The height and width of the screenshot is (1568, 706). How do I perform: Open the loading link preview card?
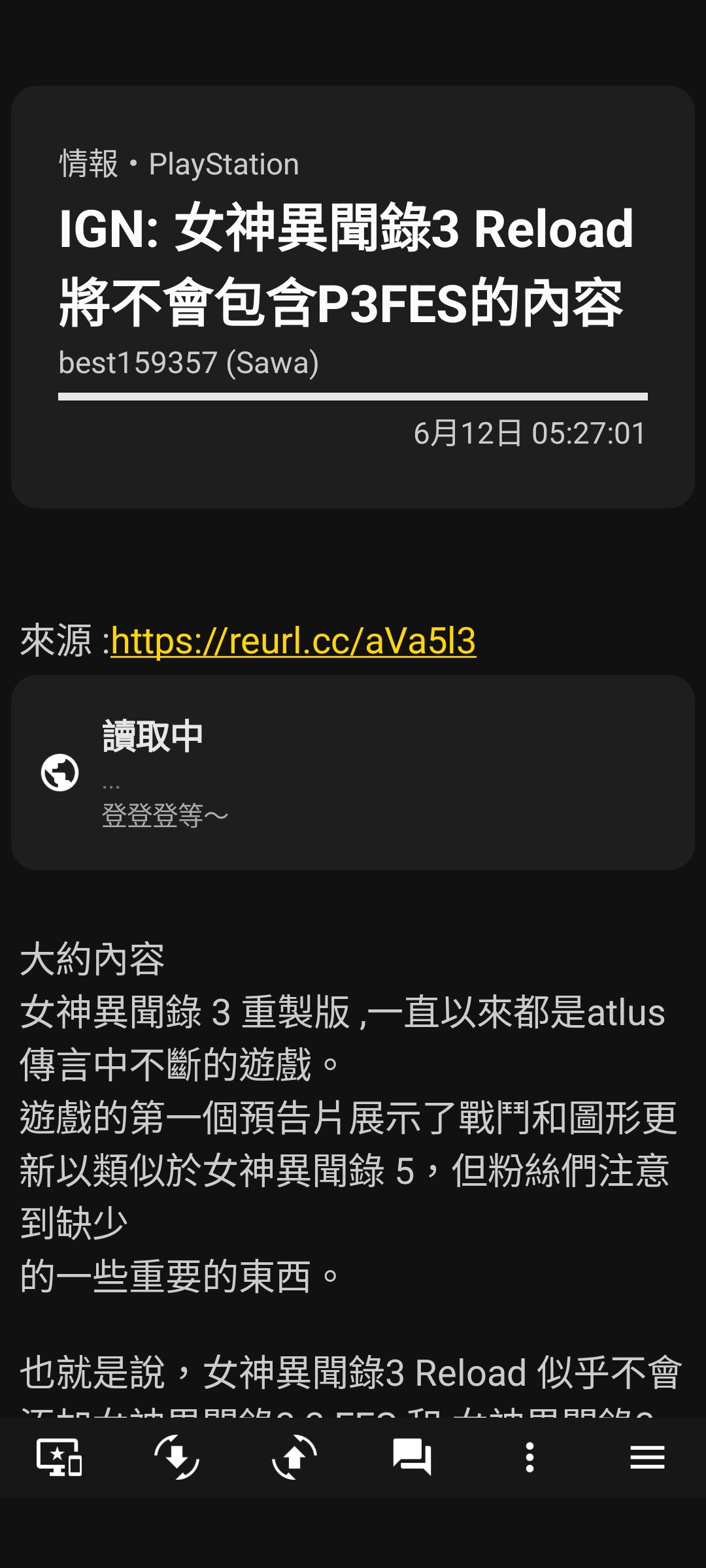tap(353, 772)
